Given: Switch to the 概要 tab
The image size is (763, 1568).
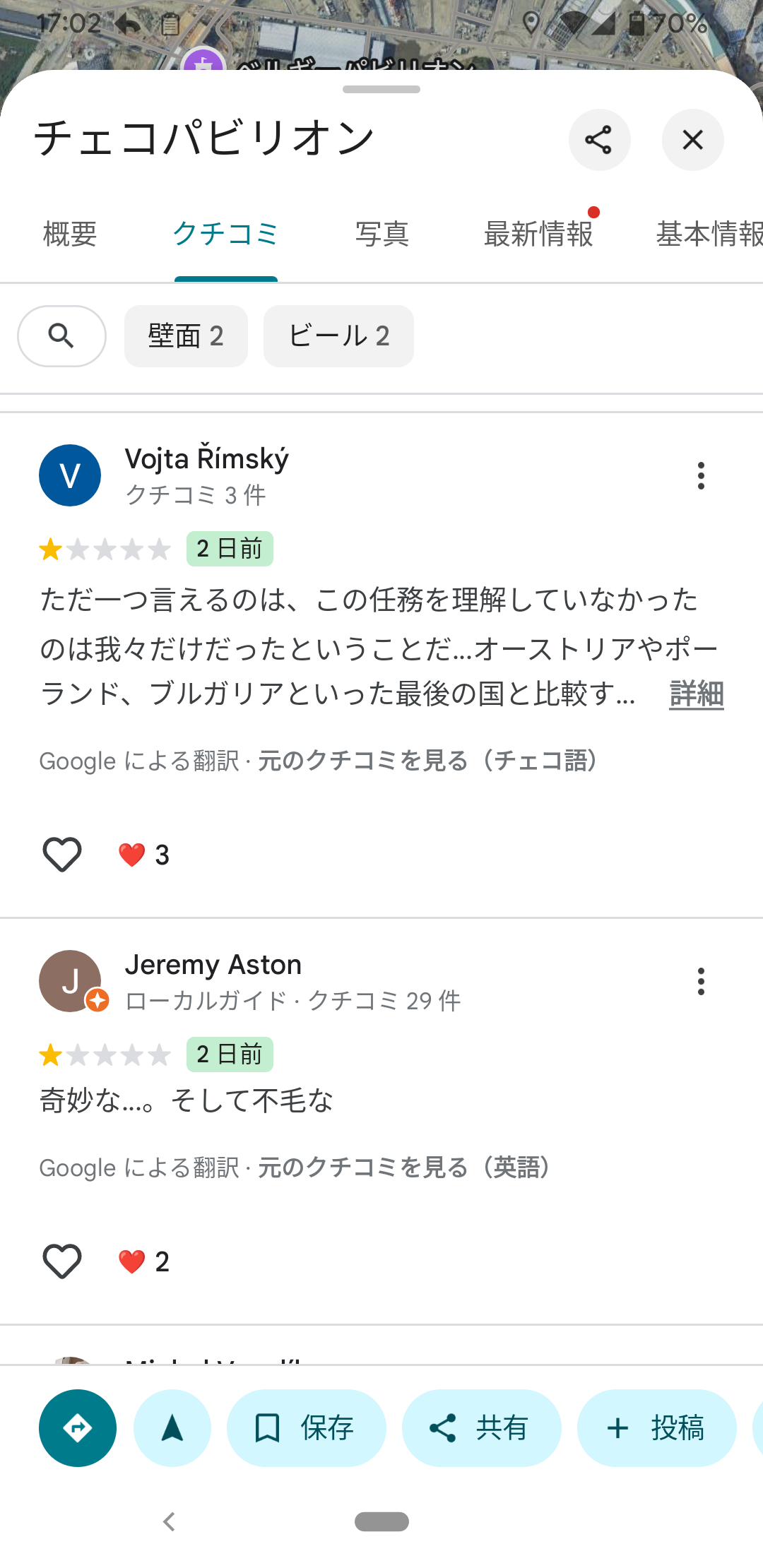Looking at the screenshot, I should (x=70, y=234).
